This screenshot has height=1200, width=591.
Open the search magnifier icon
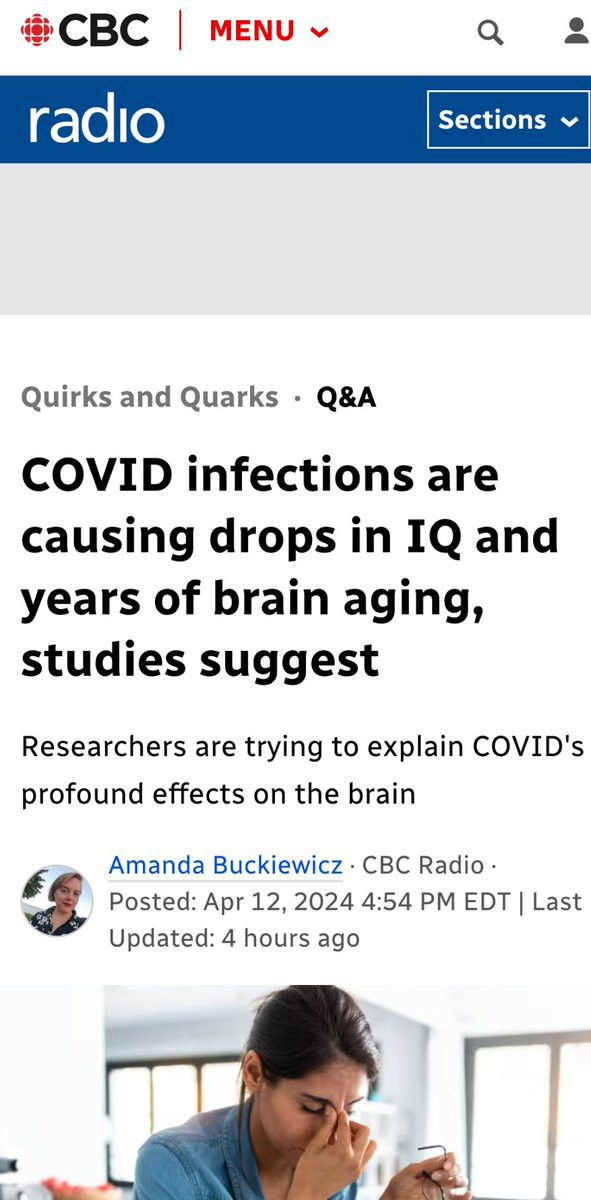click(x=490, y=33)
